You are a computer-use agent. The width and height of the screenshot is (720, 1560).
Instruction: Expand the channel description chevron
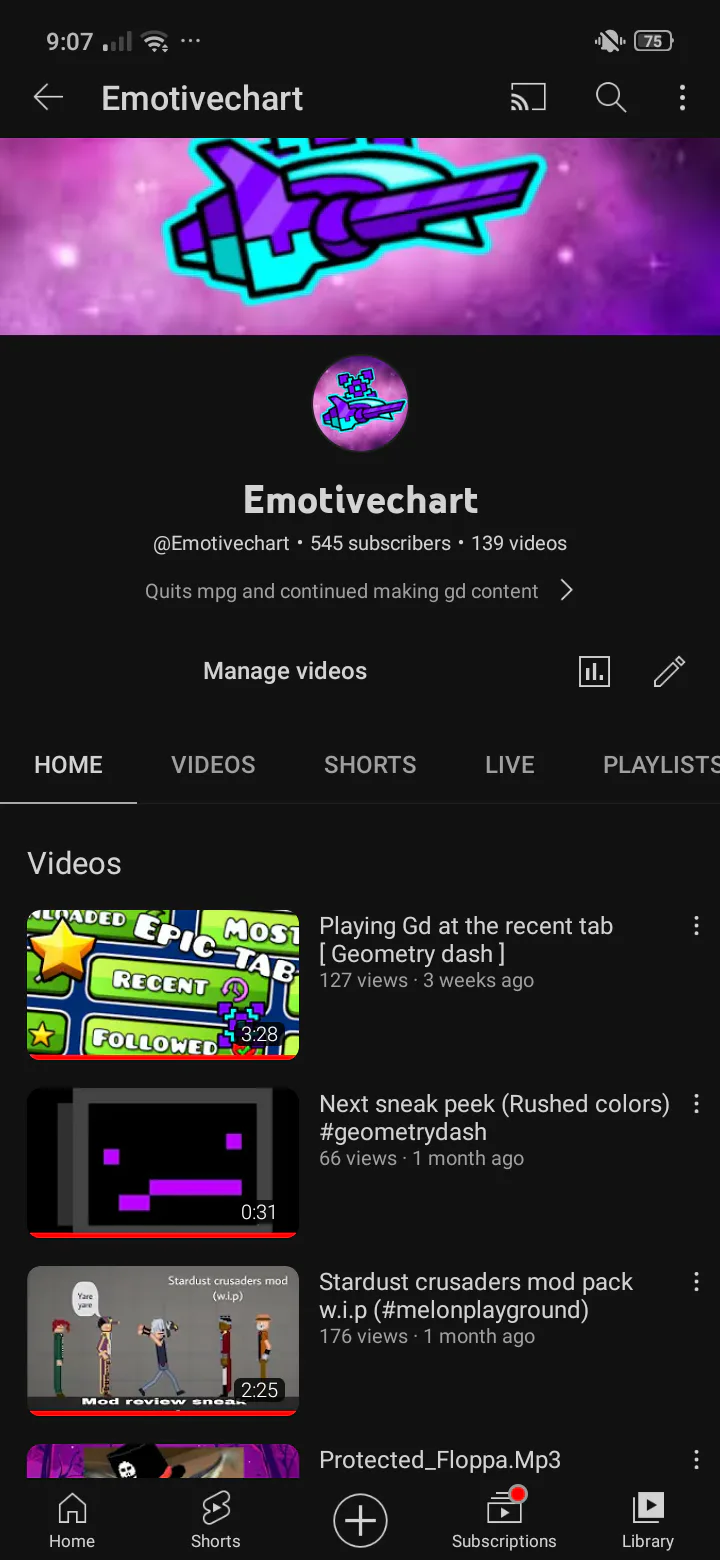pos(566,590)
